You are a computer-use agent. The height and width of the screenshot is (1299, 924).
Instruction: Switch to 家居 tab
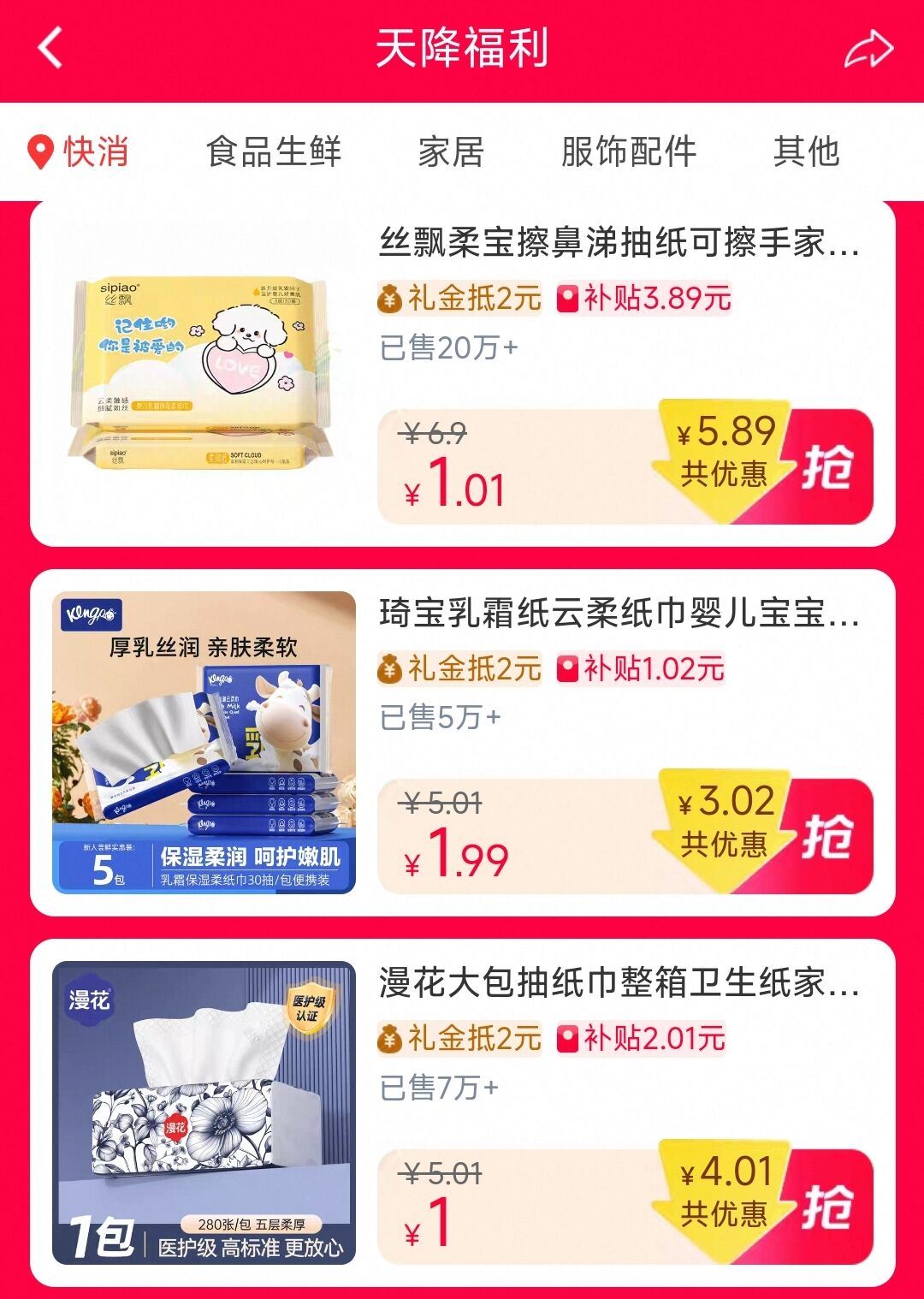(451, 152)
